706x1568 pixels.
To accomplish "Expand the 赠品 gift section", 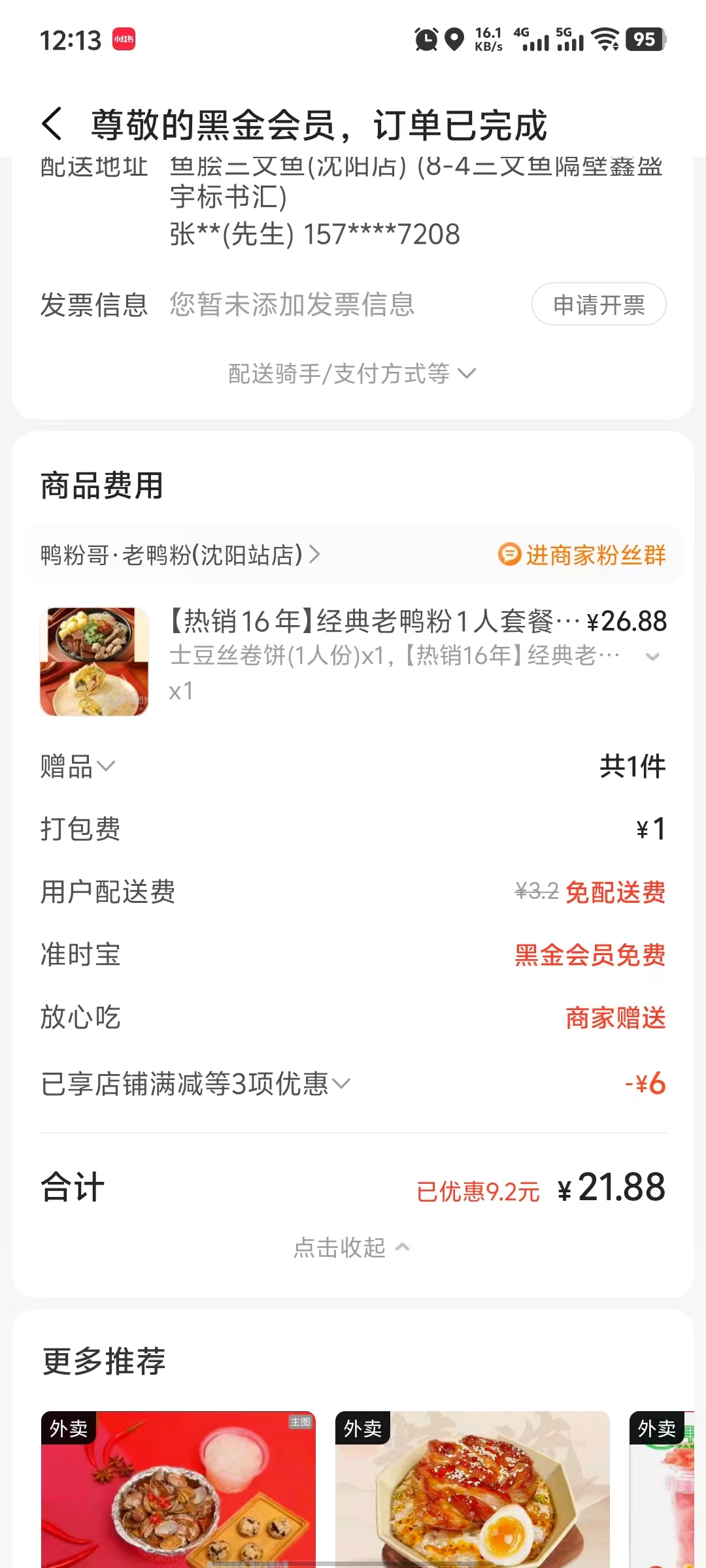I will coord(78,766).
